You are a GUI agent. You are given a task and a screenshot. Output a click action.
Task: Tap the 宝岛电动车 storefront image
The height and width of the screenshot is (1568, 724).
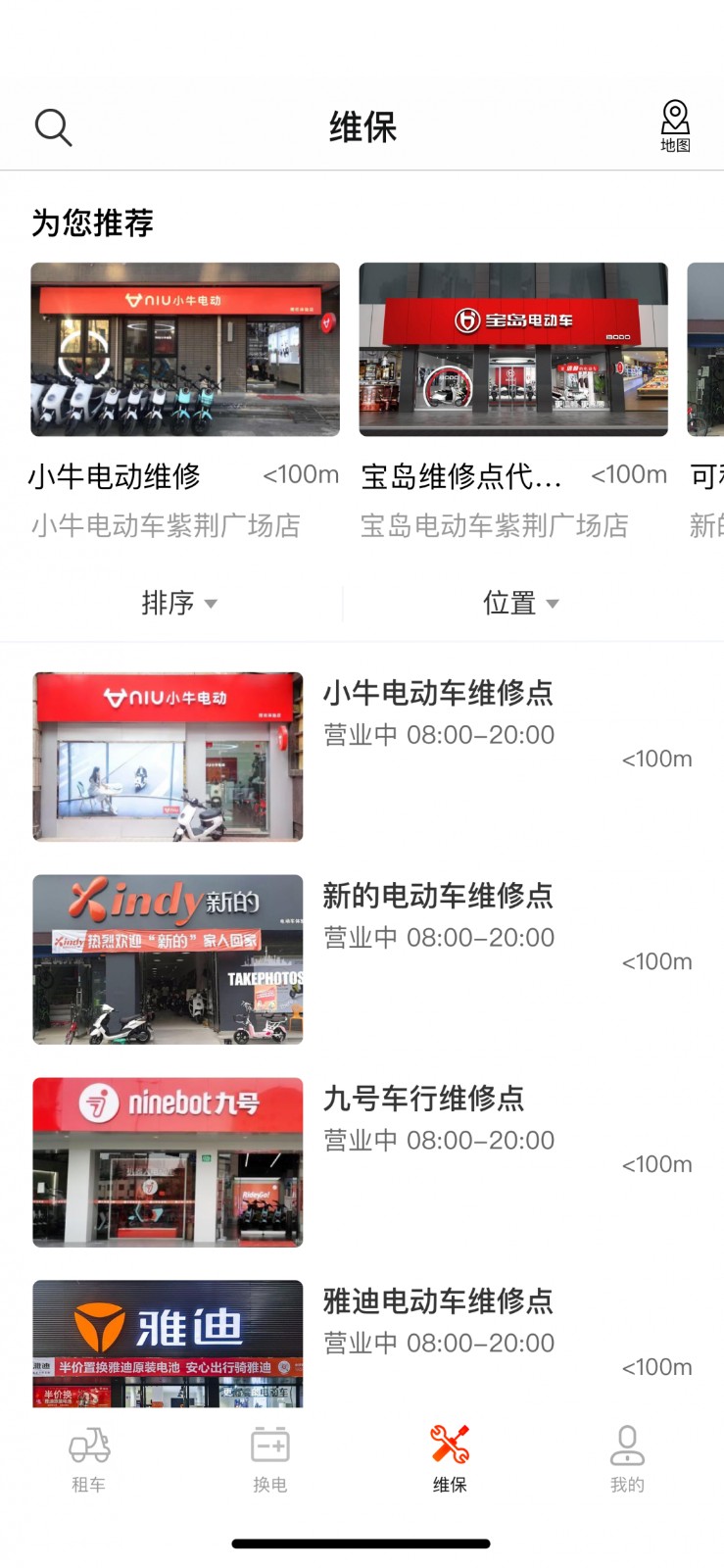point(516,350)
